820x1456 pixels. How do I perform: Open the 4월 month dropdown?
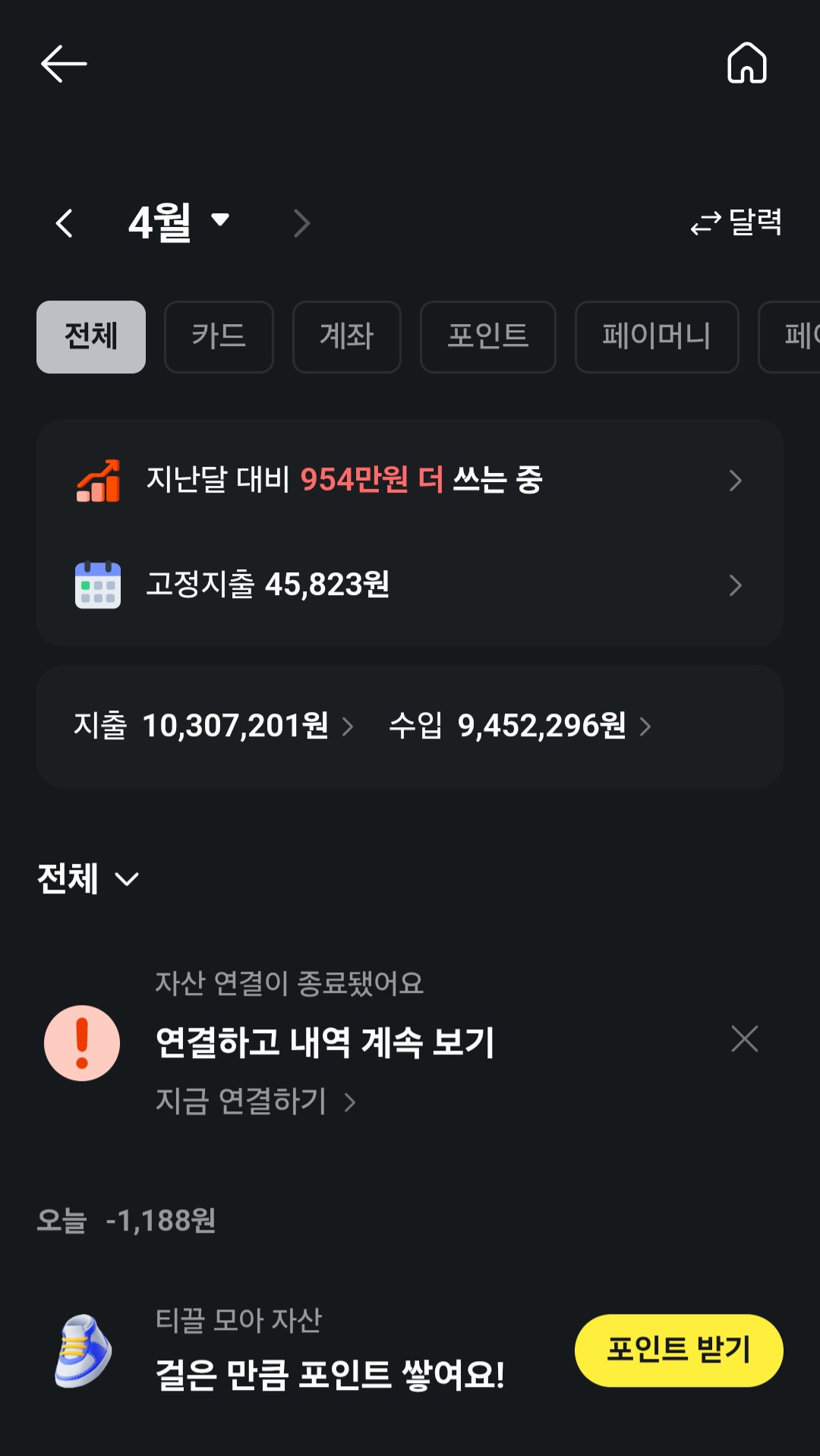tap(178, 222)
